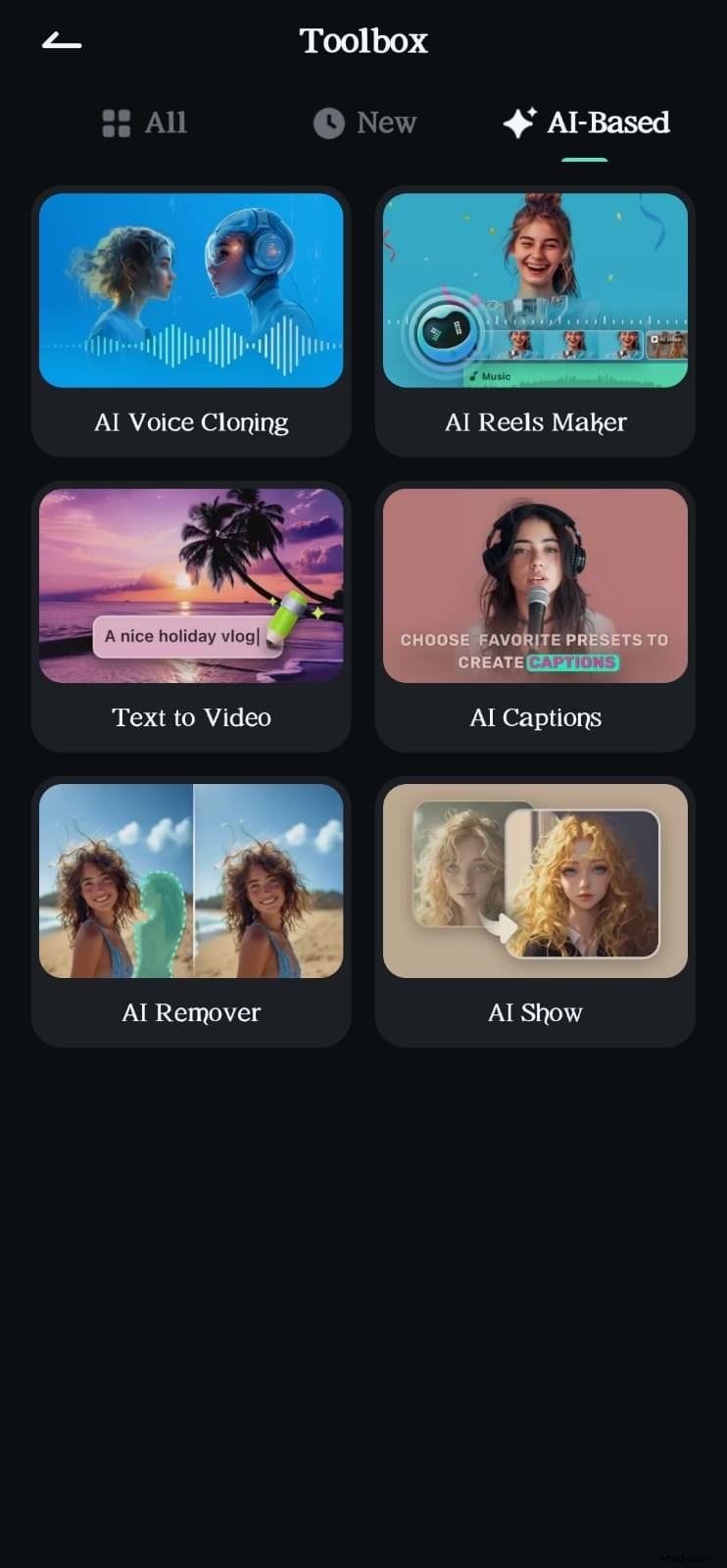This screenshot has height=1568, width=727.
Task: Click the grid icon beside All
Action: coord(116,122)
